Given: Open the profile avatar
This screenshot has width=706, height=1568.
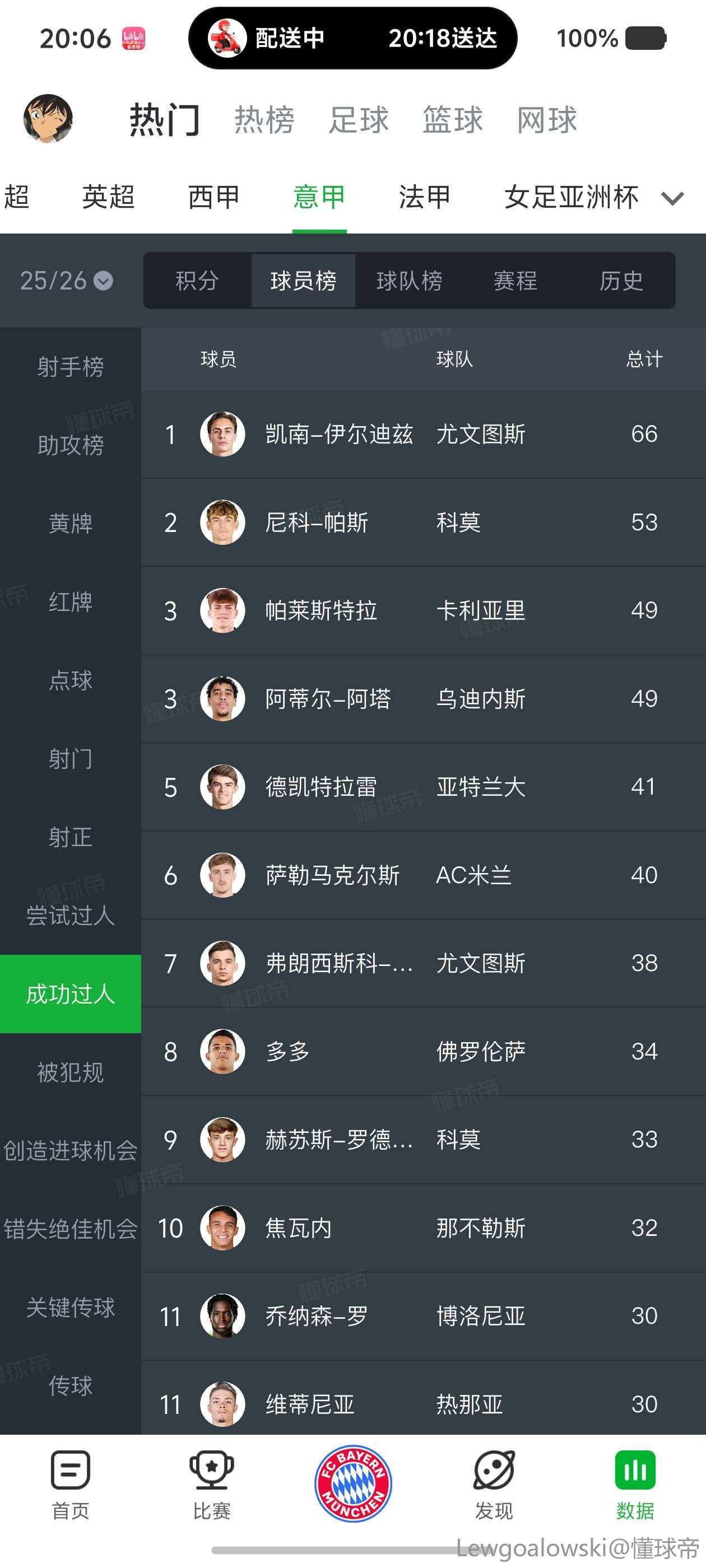Looking at the screenshot, I should click(x=48, y=119).
